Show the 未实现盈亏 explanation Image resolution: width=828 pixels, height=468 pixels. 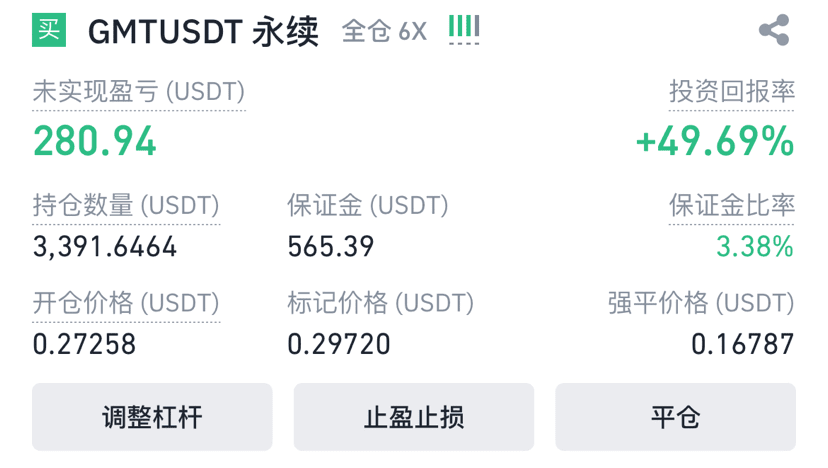point(139,92)
